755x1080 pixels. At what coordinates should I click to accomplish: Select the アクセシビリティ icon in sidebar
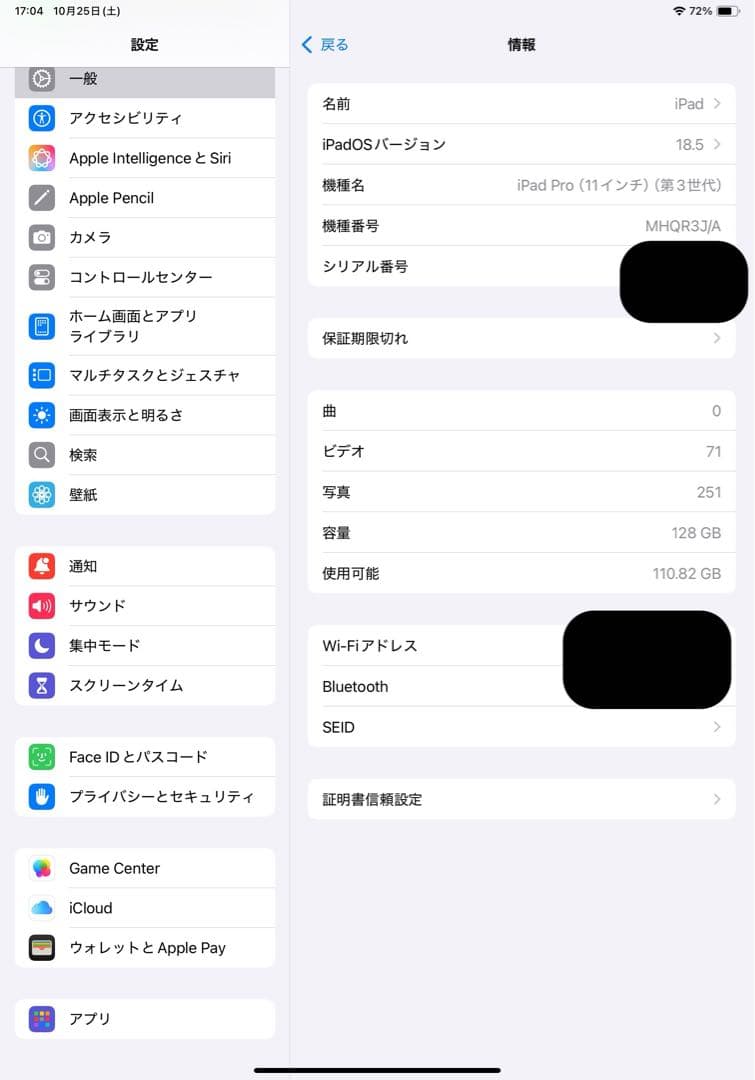coord(41,118)
